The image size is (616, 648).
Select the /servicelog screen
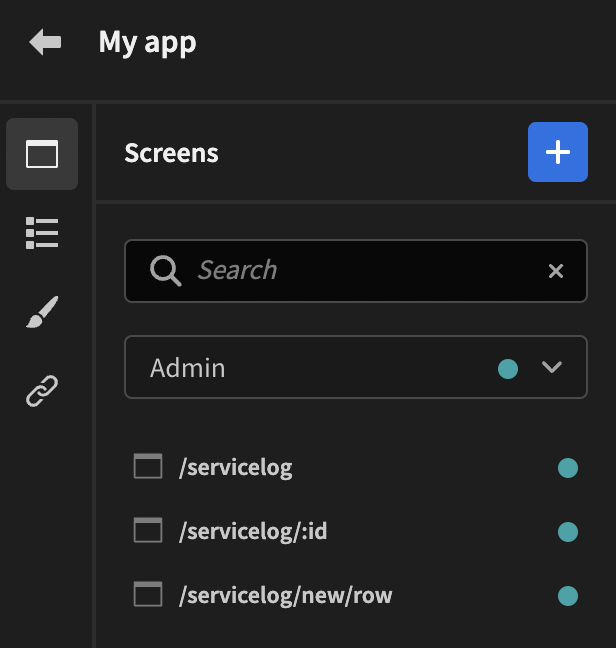pos(236,467)
